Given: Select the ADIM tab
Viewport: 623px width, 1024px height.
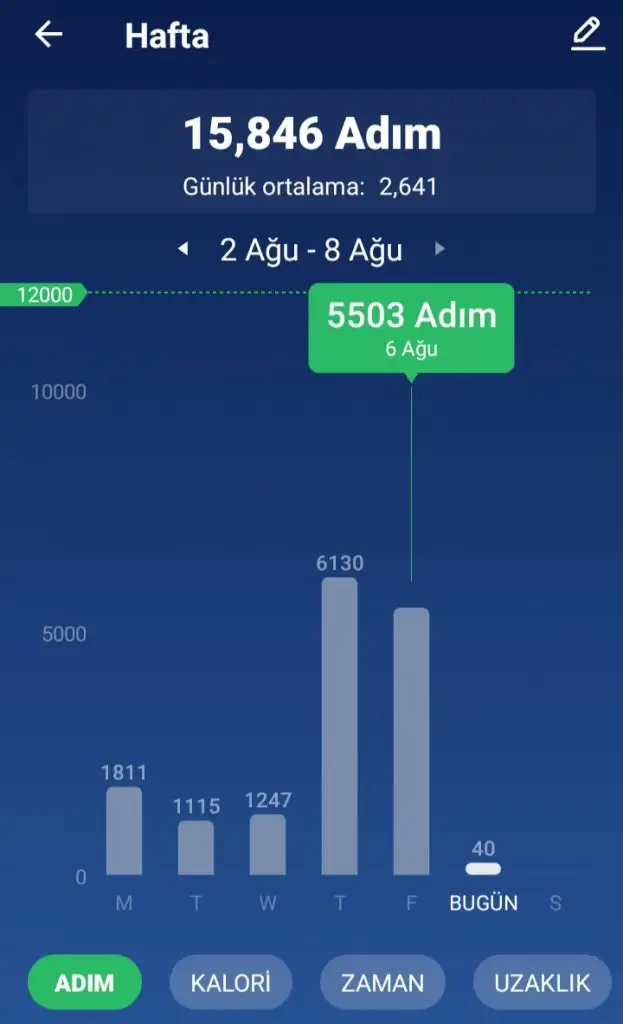Looking at the screenshot, I should 84,982.
